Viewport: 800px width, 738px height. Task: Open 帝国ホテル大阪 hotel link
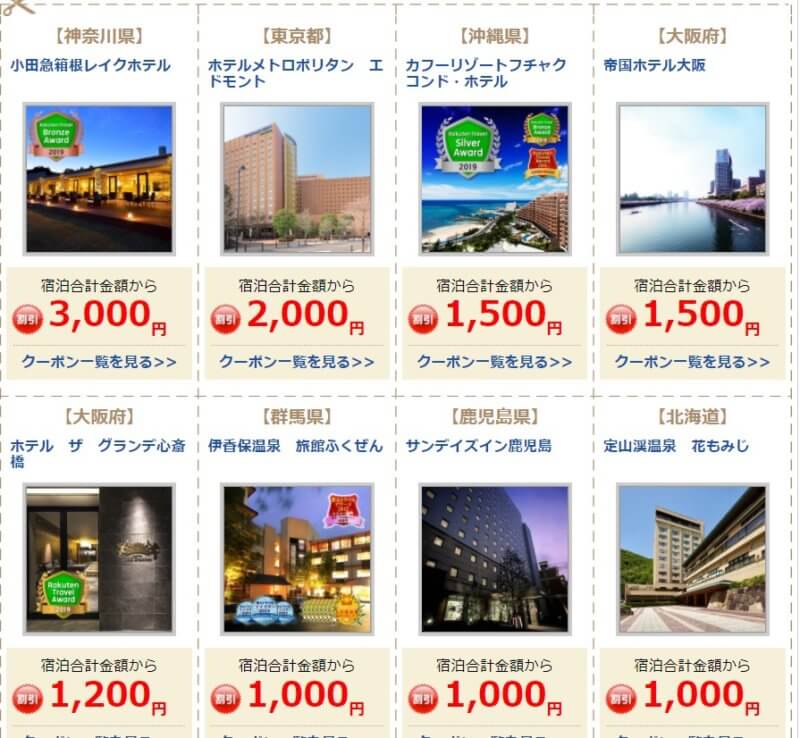[654, 65]
